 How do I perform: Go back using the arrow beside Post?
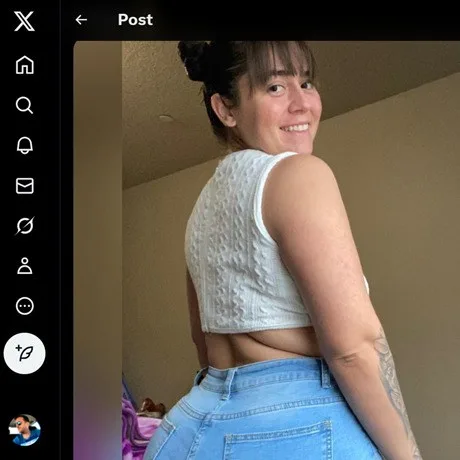81,20
